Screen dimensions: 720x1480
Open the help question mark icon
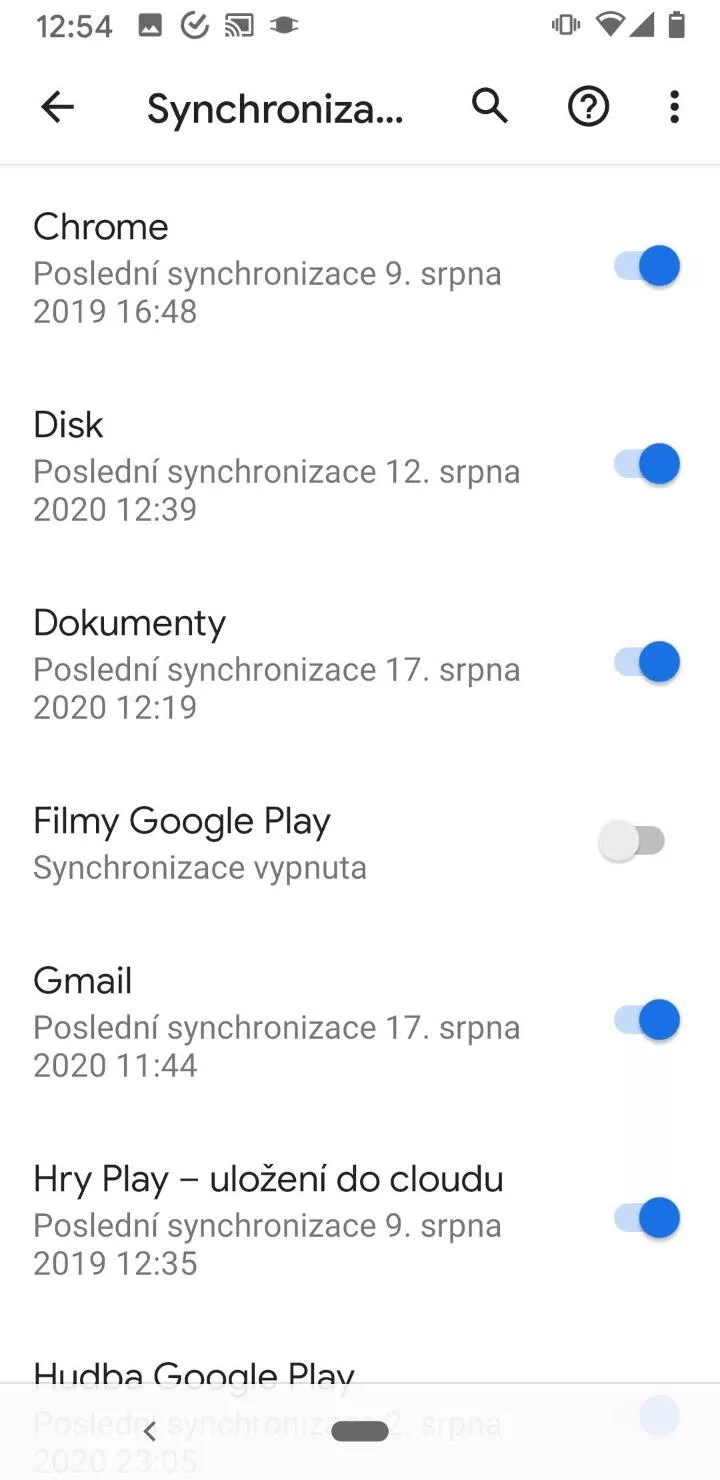tap(589, 106)
